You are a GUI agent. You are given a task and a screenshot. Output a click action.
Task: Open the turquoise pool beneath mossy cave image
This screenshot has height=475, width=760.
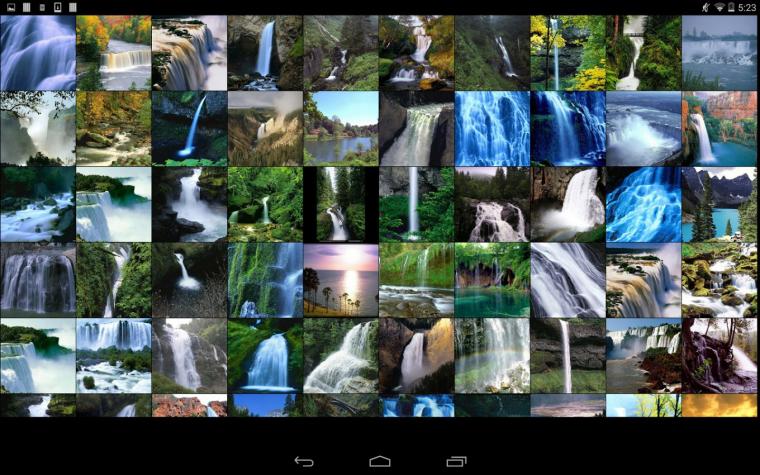click(492, 280)
